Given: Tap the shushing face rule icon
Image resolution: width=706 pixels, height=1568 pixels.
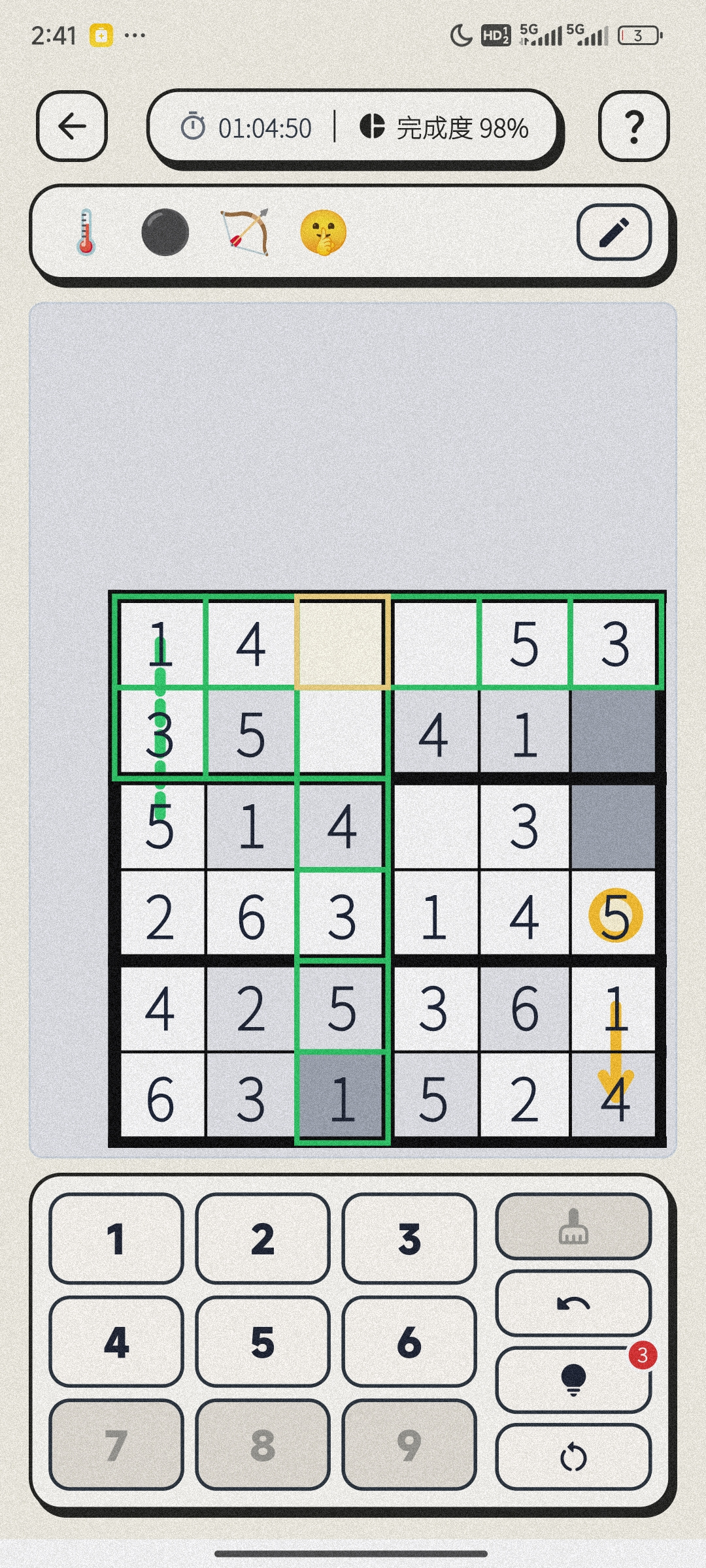Looking at the screenshot, I should pyautogui.click(x=323, y=232).
